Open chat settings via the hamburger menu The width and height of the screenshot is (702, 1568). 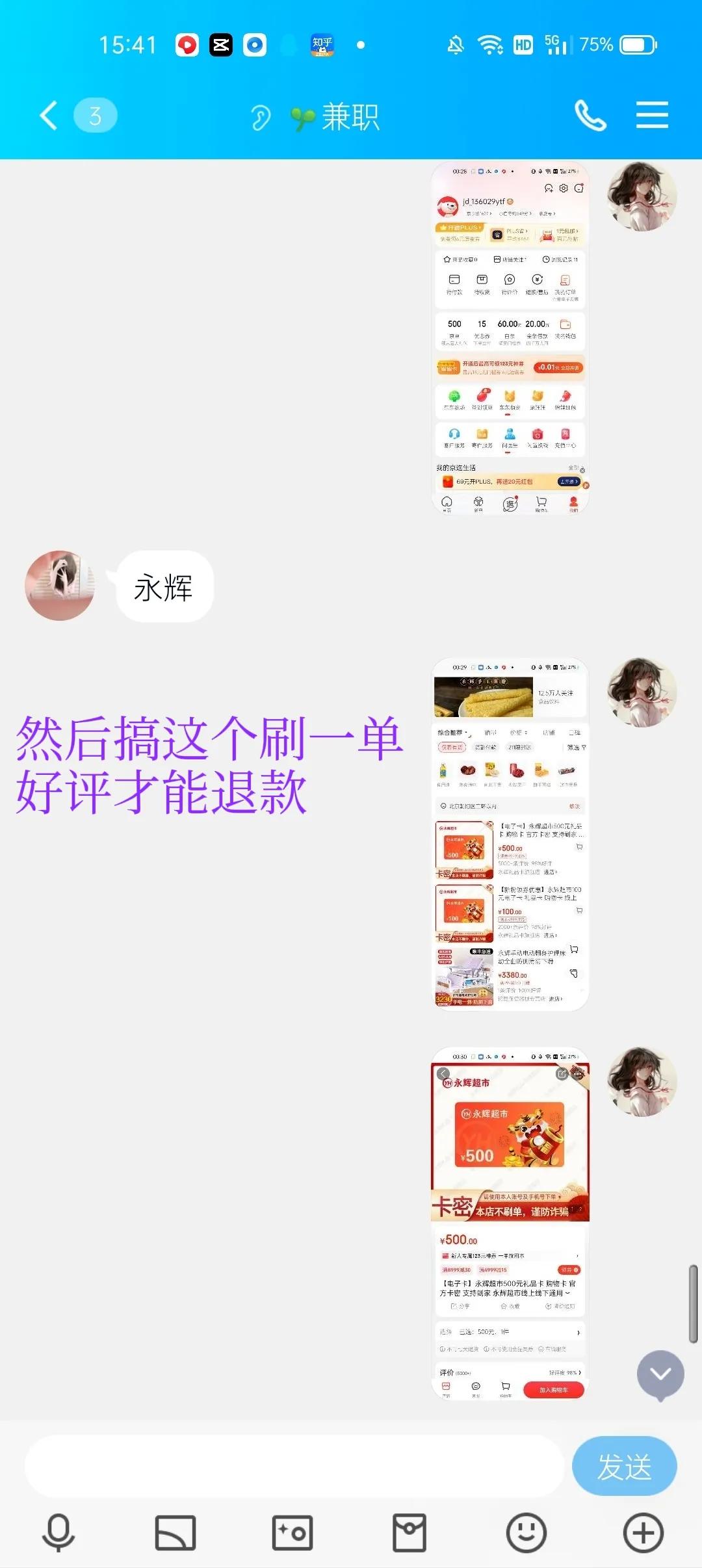[653, 114]
